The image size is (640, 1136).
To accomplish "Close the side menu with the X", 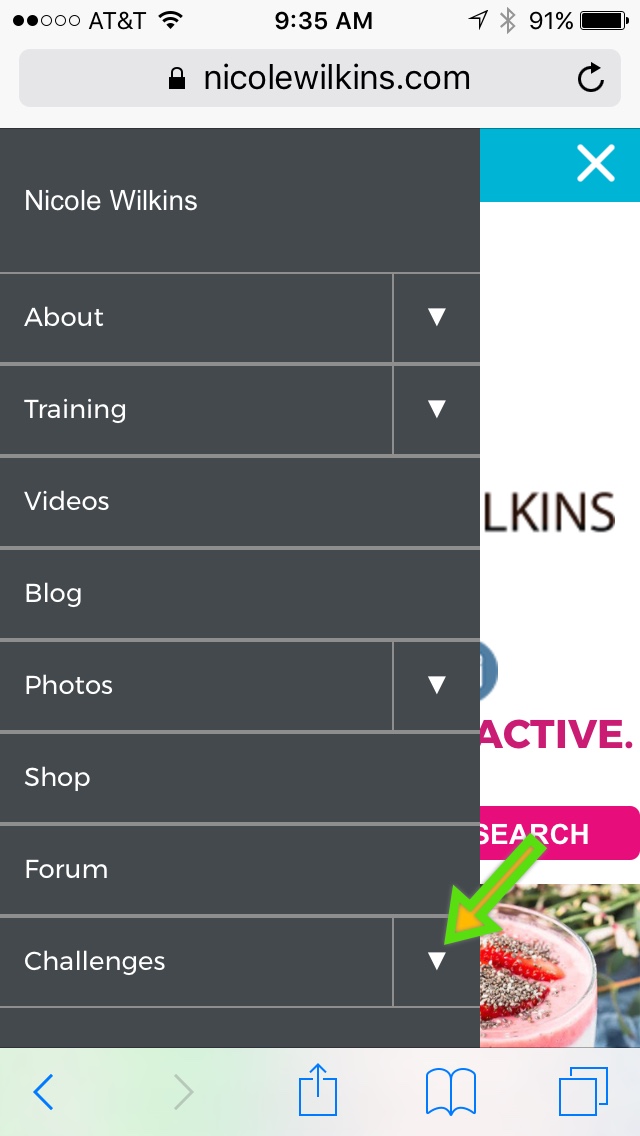I will click(596, 163).
